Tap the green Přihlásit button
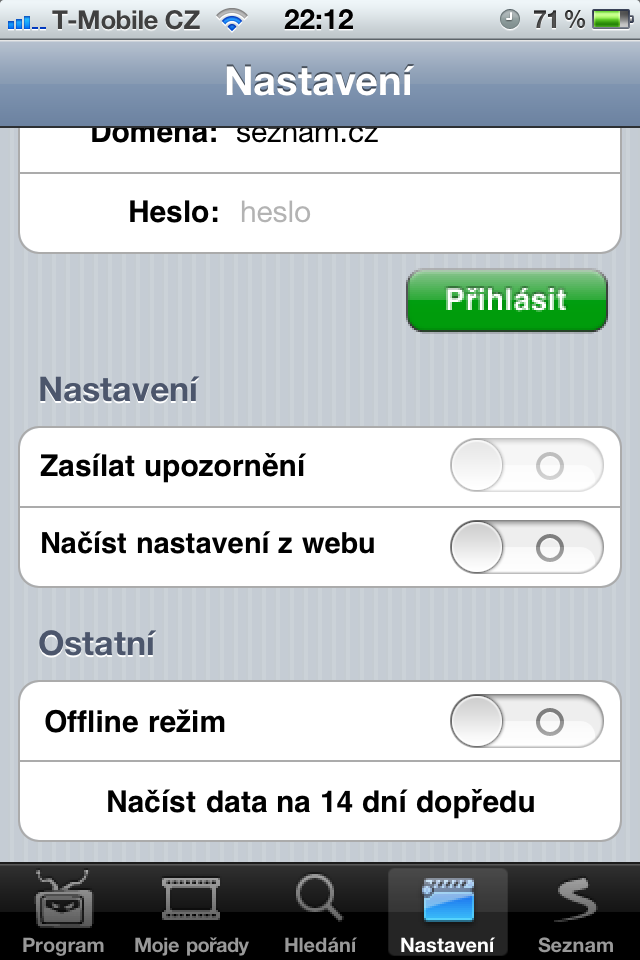 click(506, 300)
